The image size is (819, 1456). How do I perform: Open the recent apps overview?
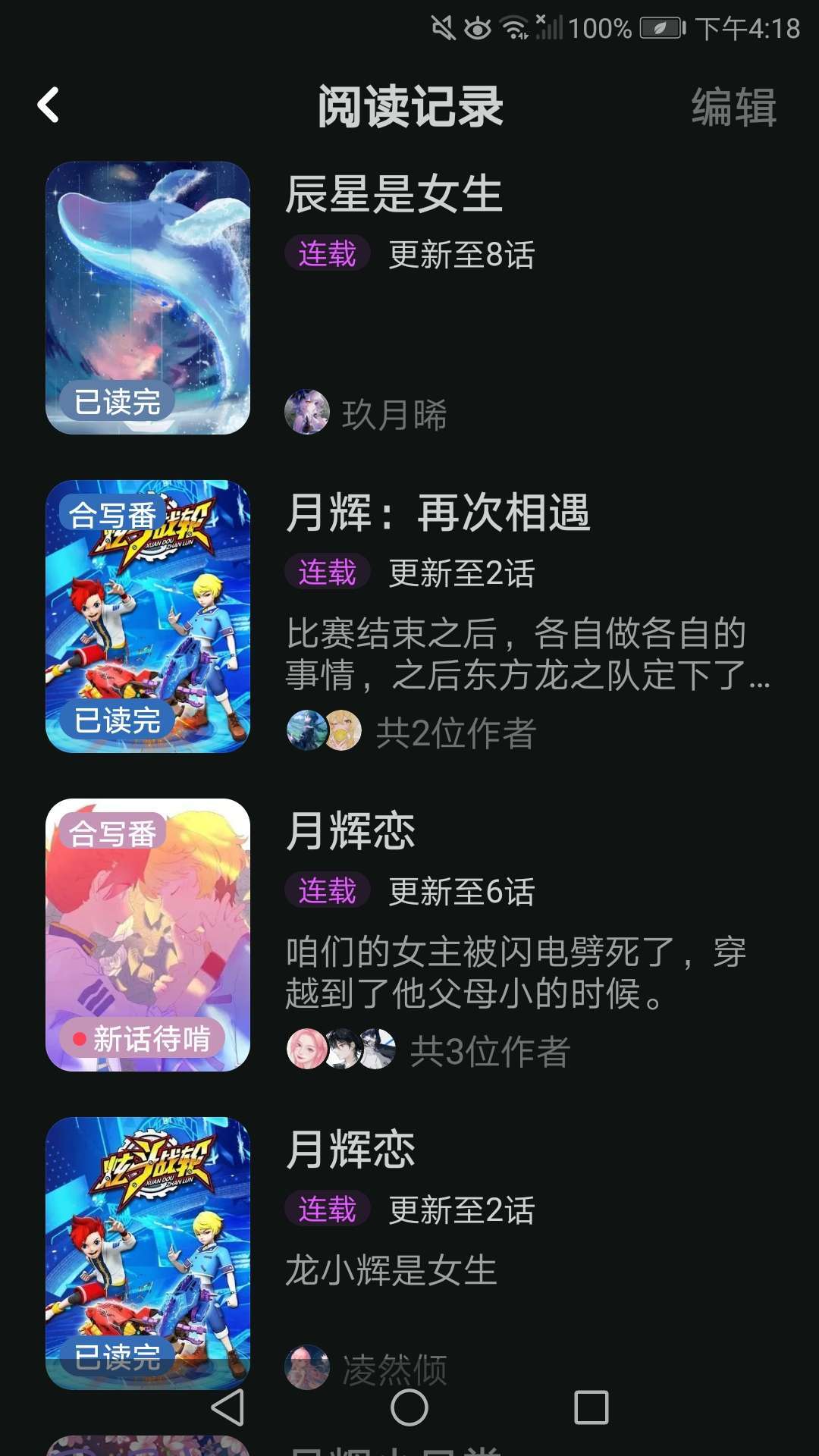coord(591,1408)
